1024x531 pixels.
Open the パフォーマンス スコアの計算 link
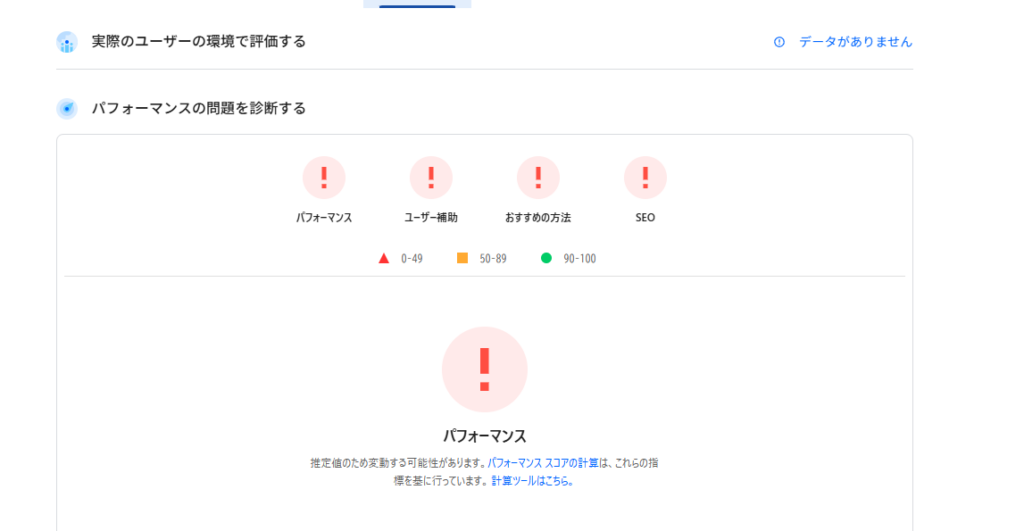click(x=543, y=463)
